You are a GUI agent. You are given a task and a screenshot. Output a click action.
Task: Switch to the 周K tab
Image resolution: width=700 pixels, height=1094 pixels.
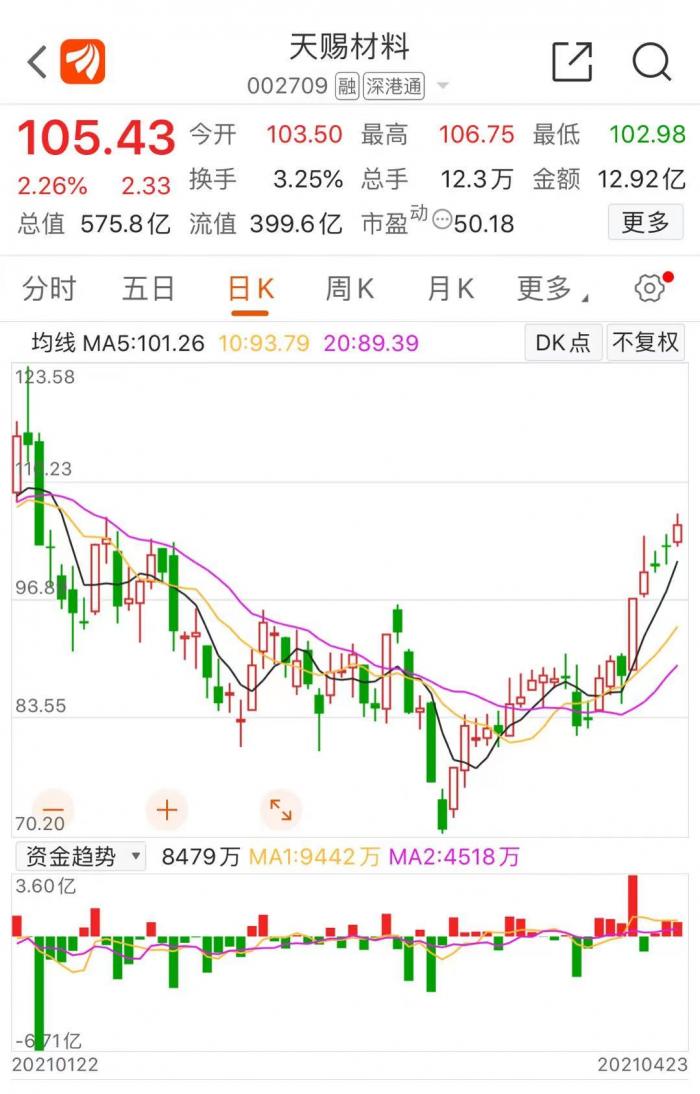pyautogui.click(x=349, y=289)
